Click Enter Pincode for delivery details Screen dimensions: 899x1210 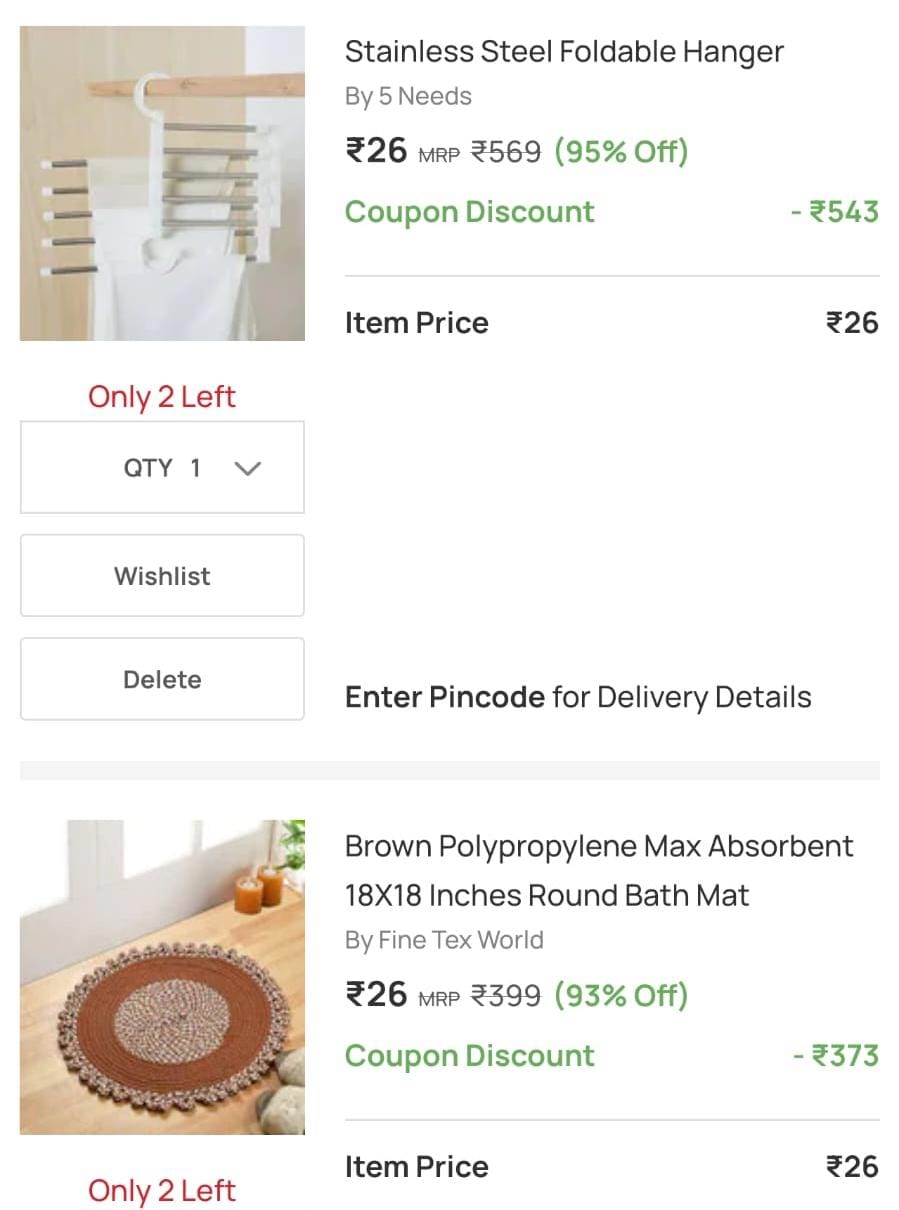click(x=577, y=697)
